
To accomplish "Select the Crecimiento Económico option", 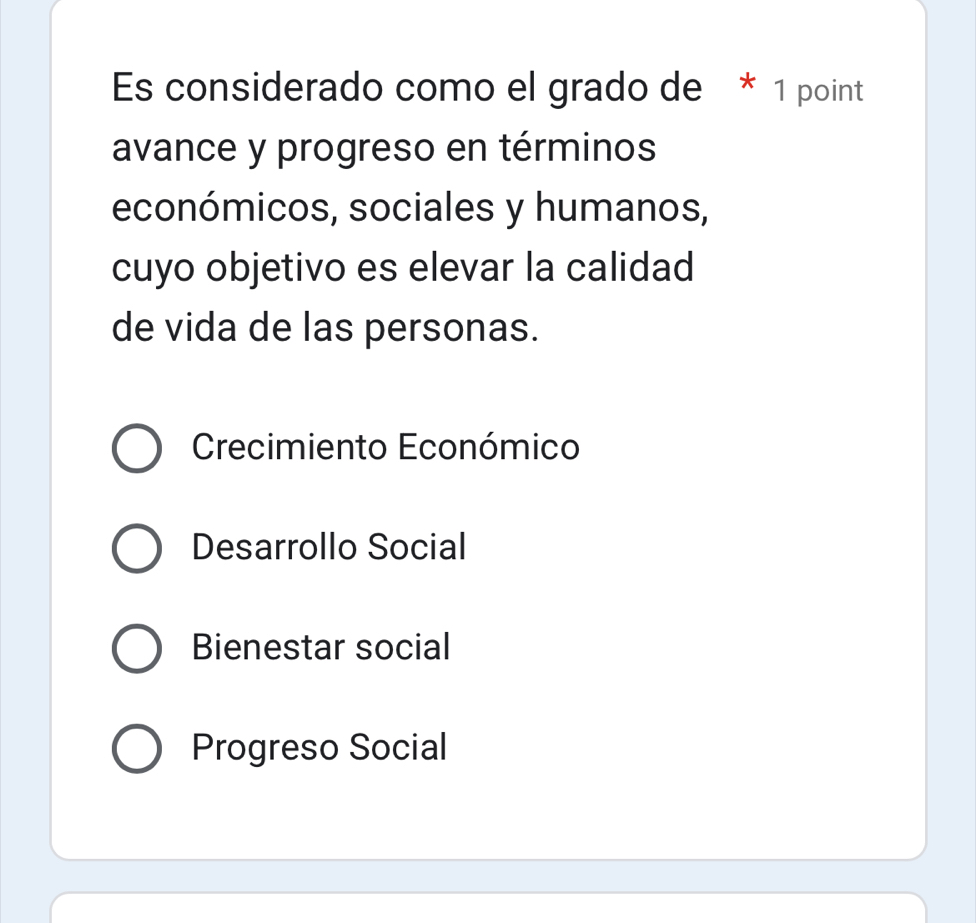I will click(x=136, y=448).
